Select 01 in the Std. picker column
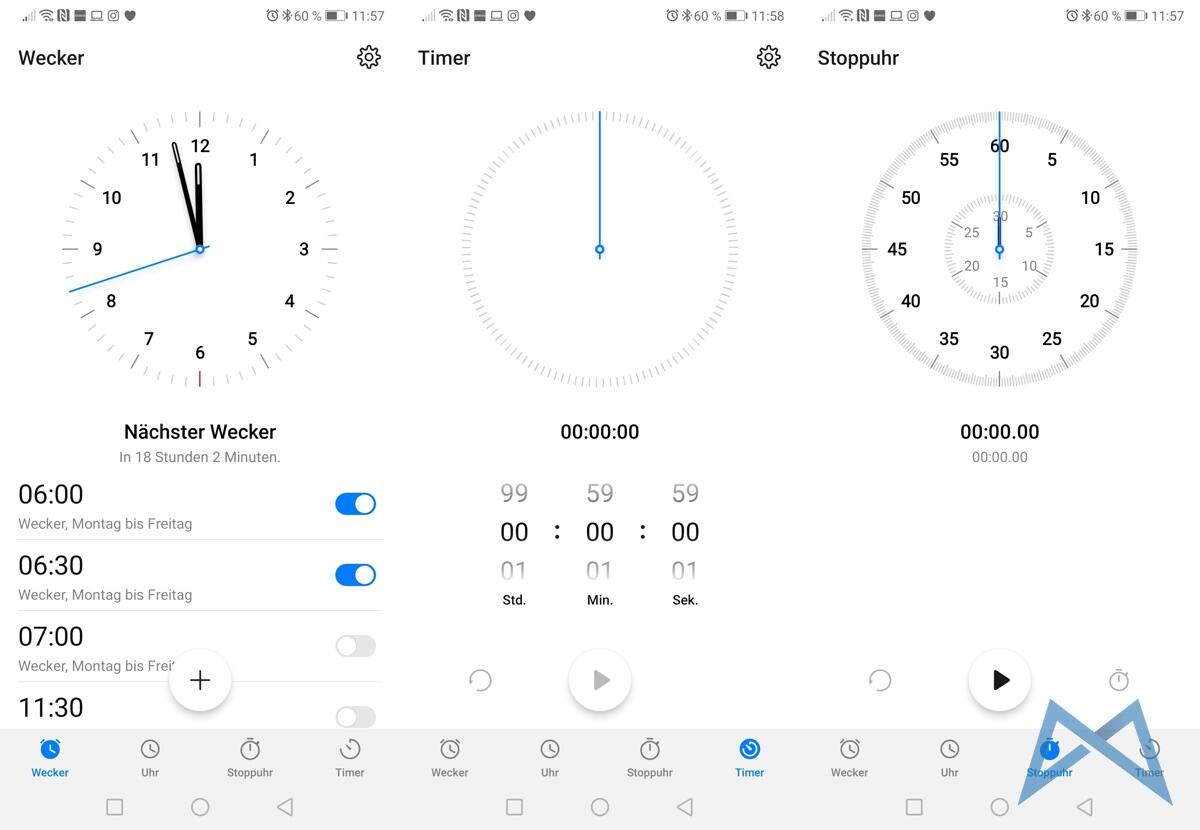The width and height of the screenshot is (1200, 830). 514,571
